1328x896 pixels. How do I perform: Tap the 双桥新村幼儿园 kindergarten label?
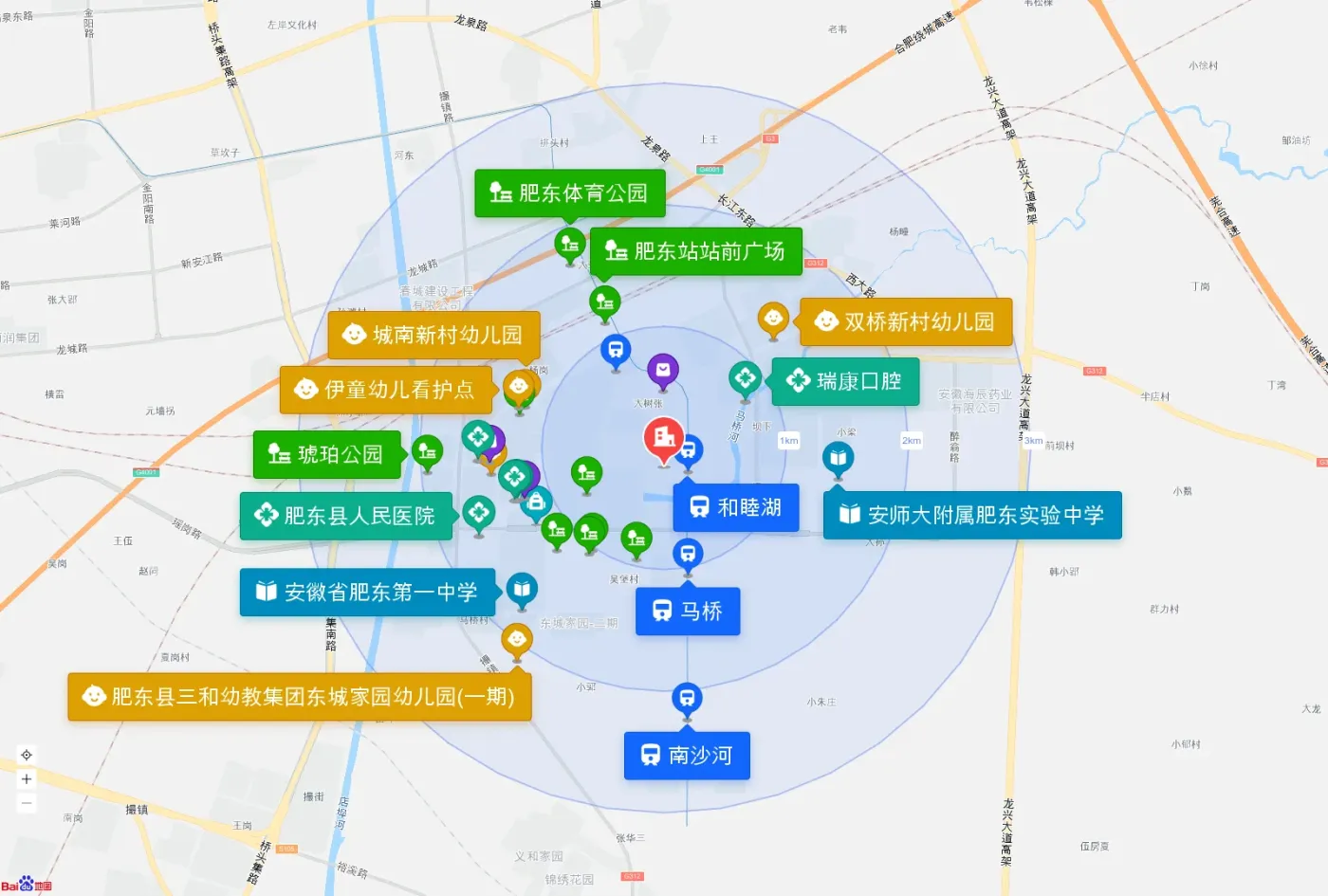click(906, 322)
